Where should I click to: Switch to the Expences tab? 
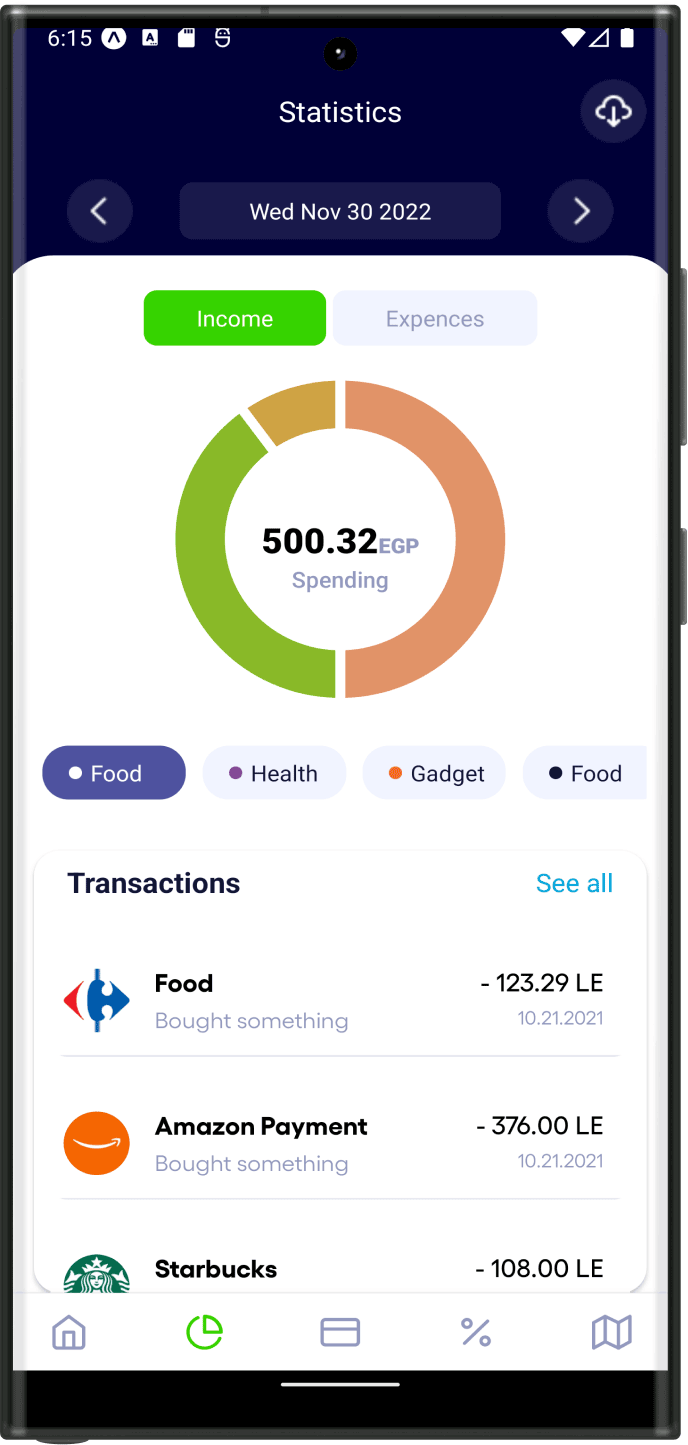click(435, 318)
